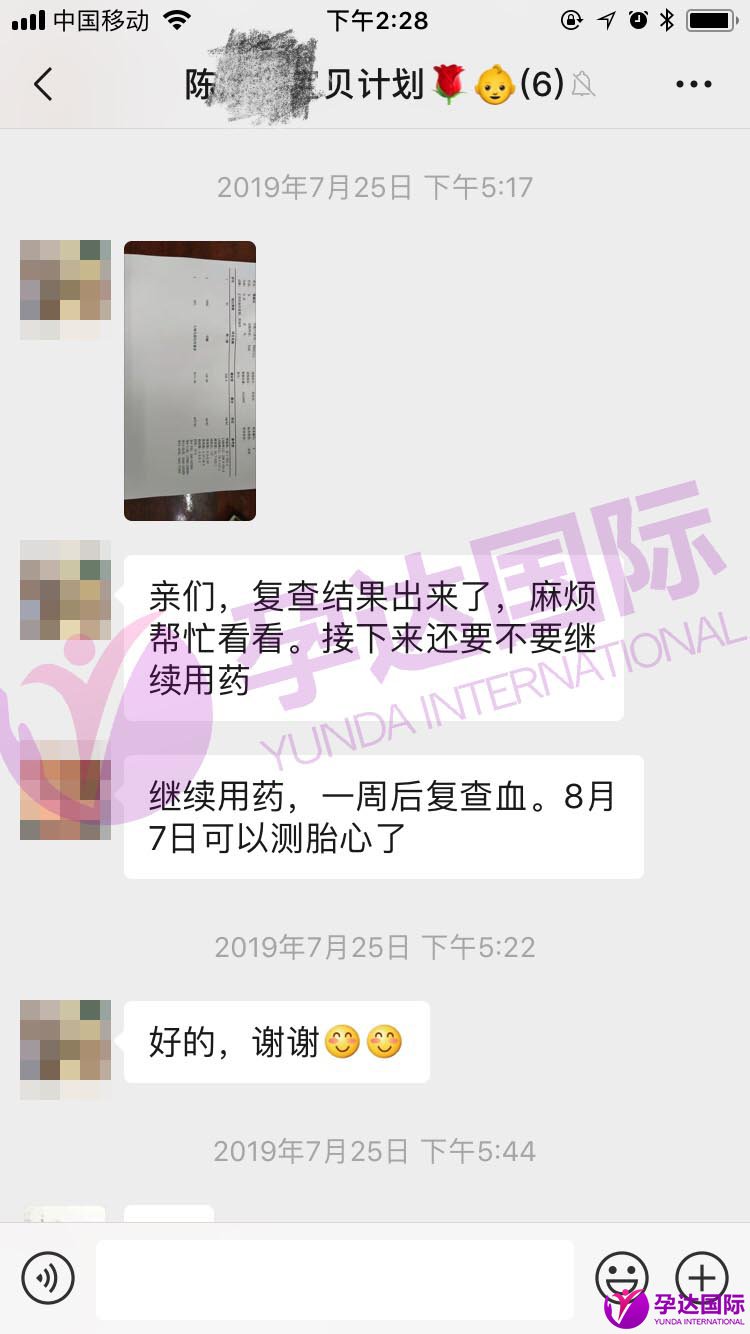Image resolution: width=750 pixels, height=1334 pixels.
Task: Open the emoji sticker panel
Action: click(621, 1278)
